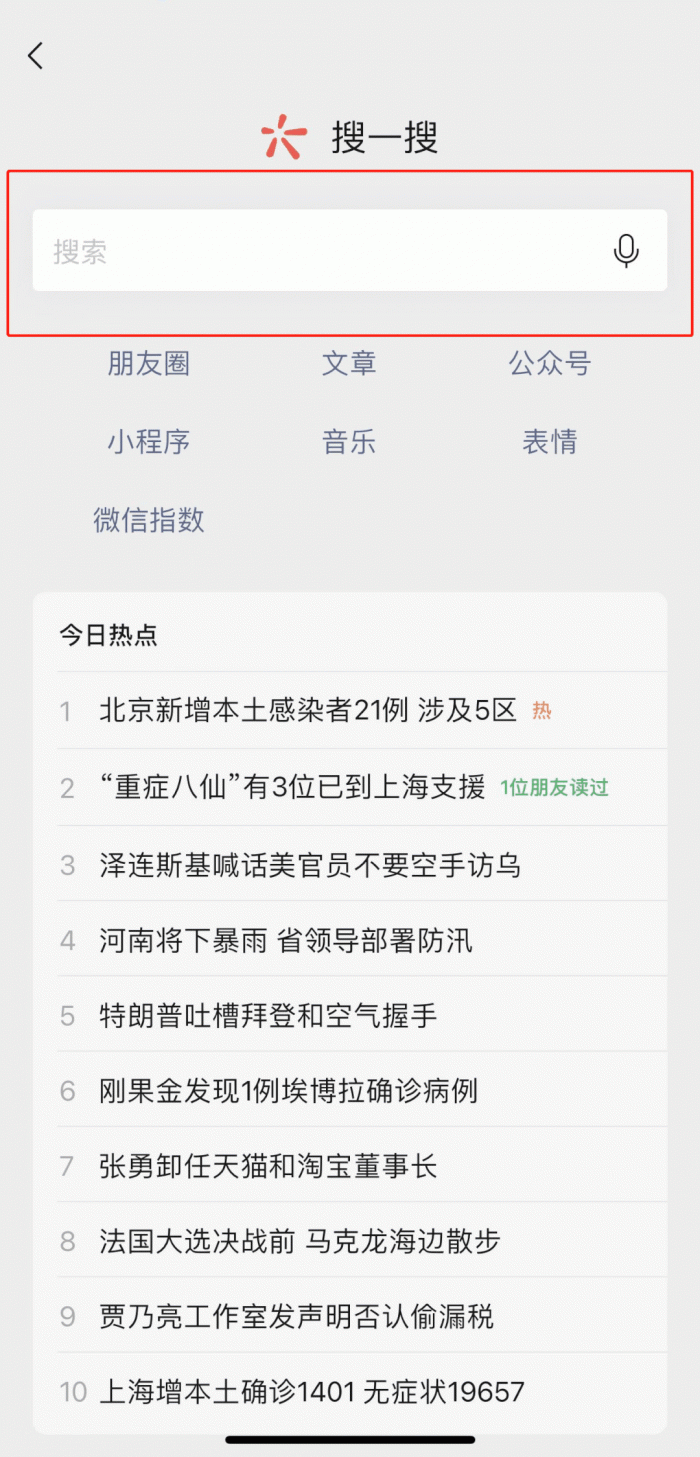
Task: View 张勇卸任天猫和淘宝董事长 topic
Action: [x=268, y=1166]
